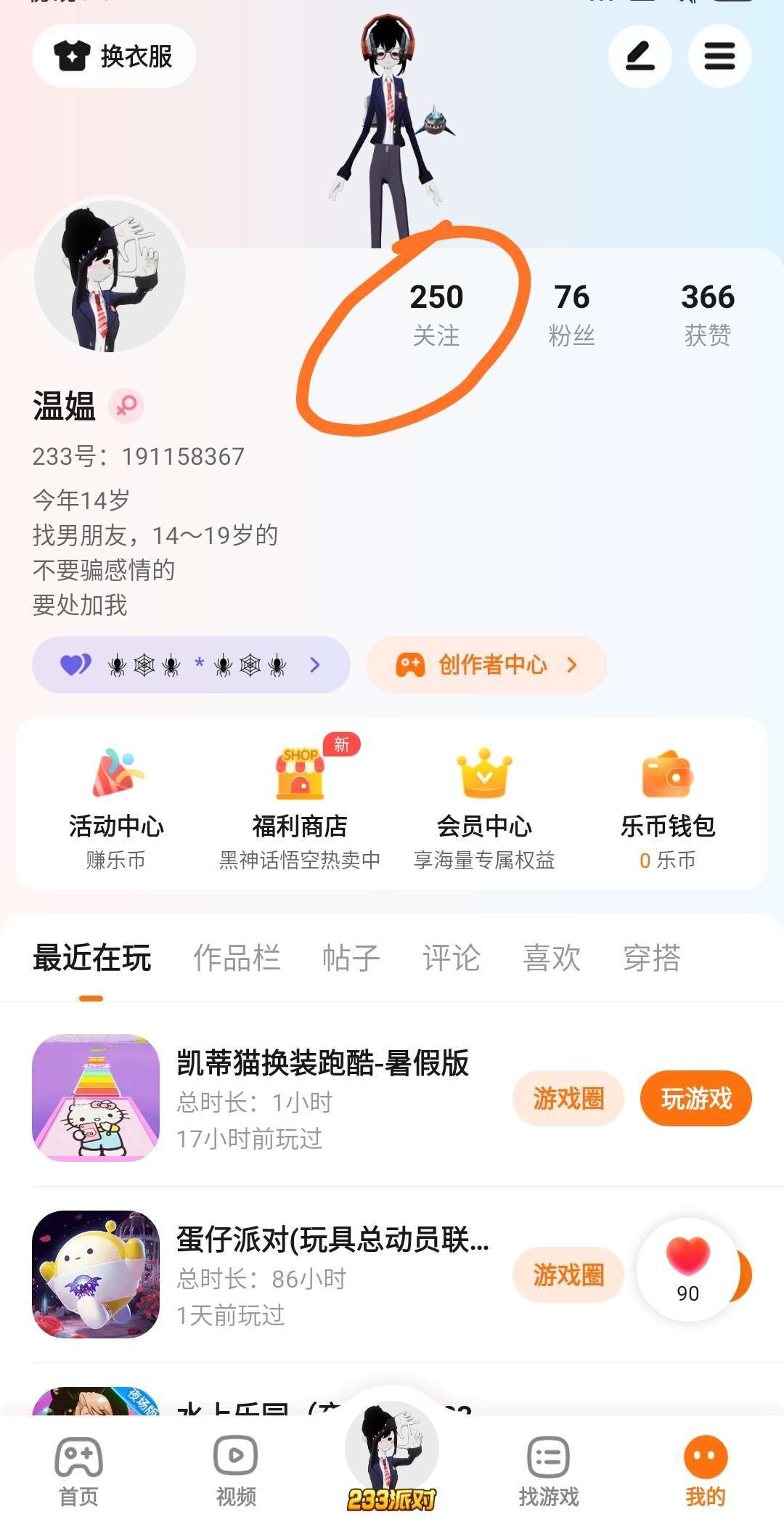View the 76 粉丝 followers list
Screen dimensions: 784x1533
pos(571,314)
